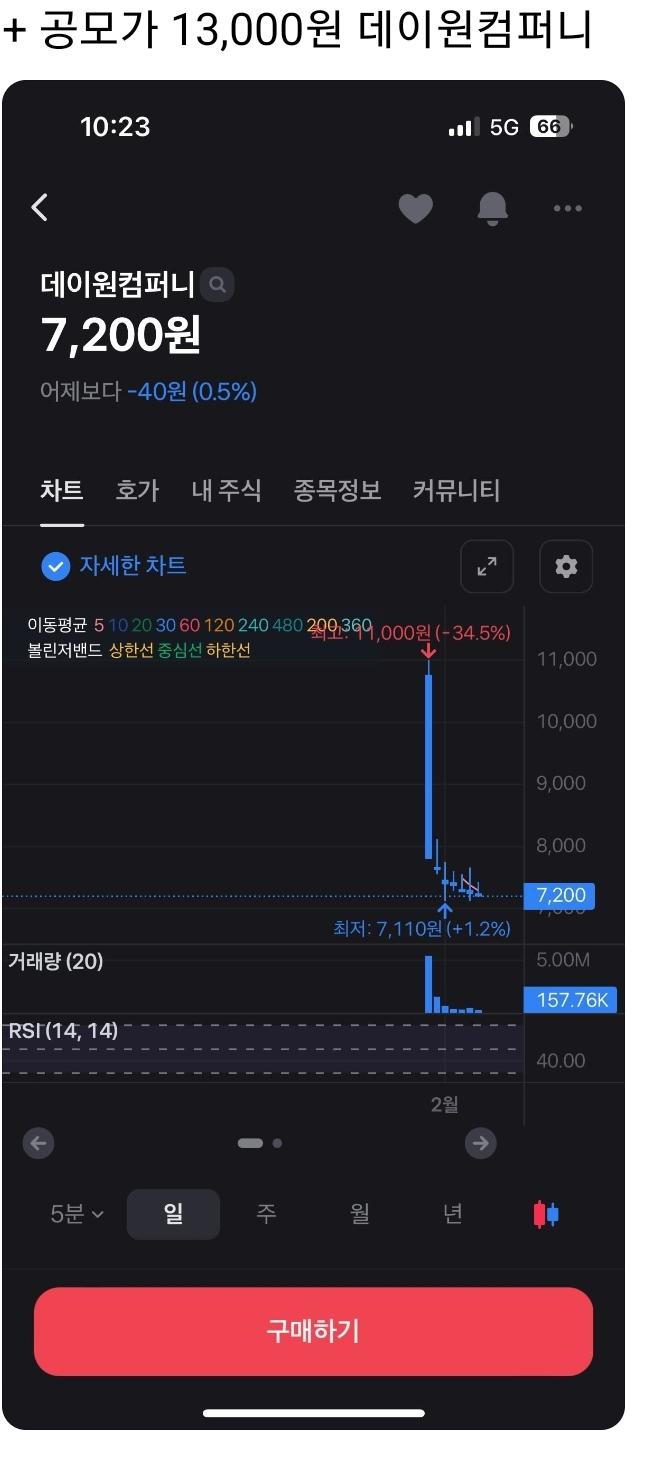
Task: Select the 주 weekly period
Action: click(x=266, y=1214)
